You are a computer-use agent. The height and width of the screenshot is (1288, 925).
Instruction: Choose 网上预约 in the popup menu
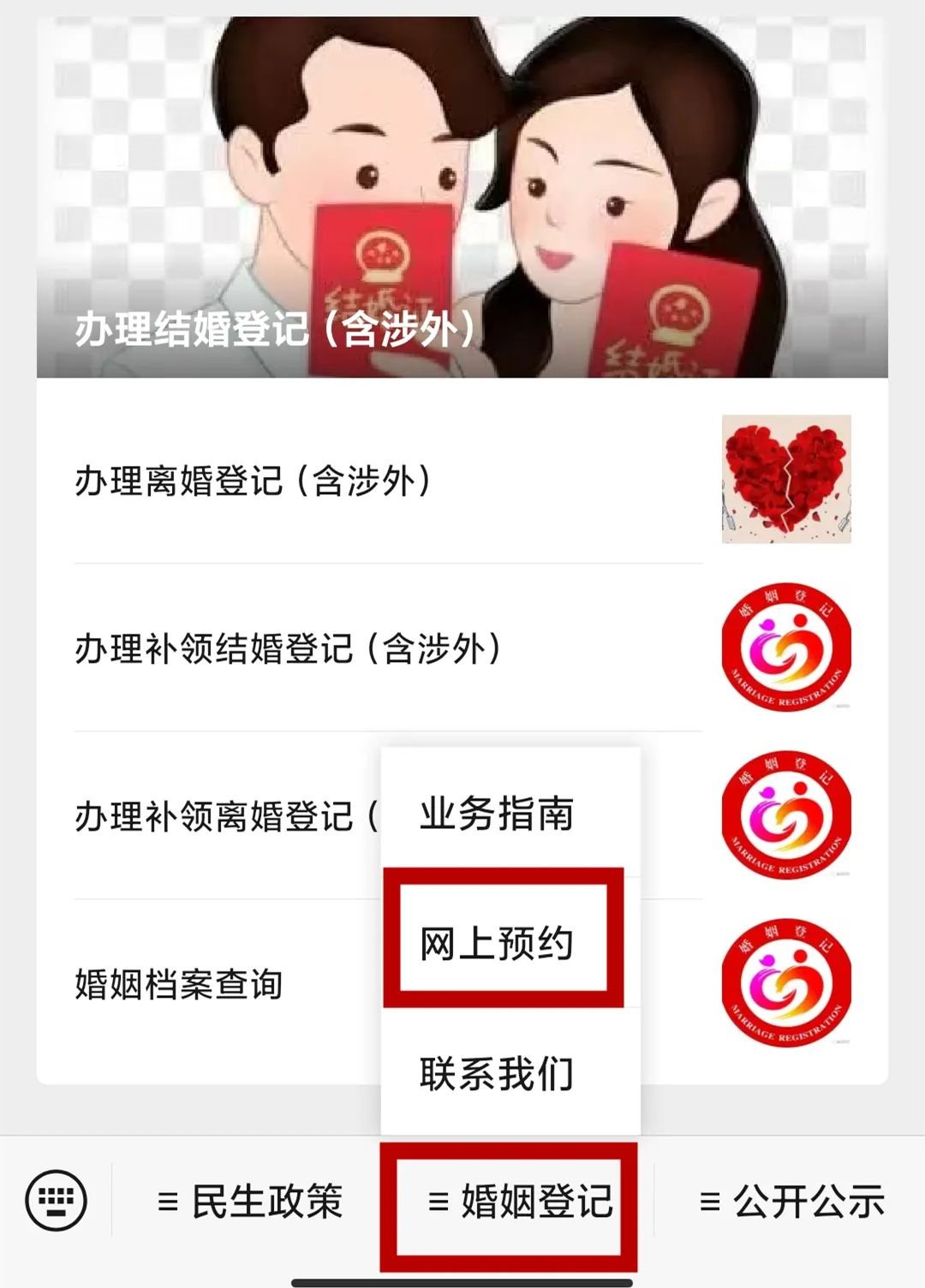[x=497, y=944]
